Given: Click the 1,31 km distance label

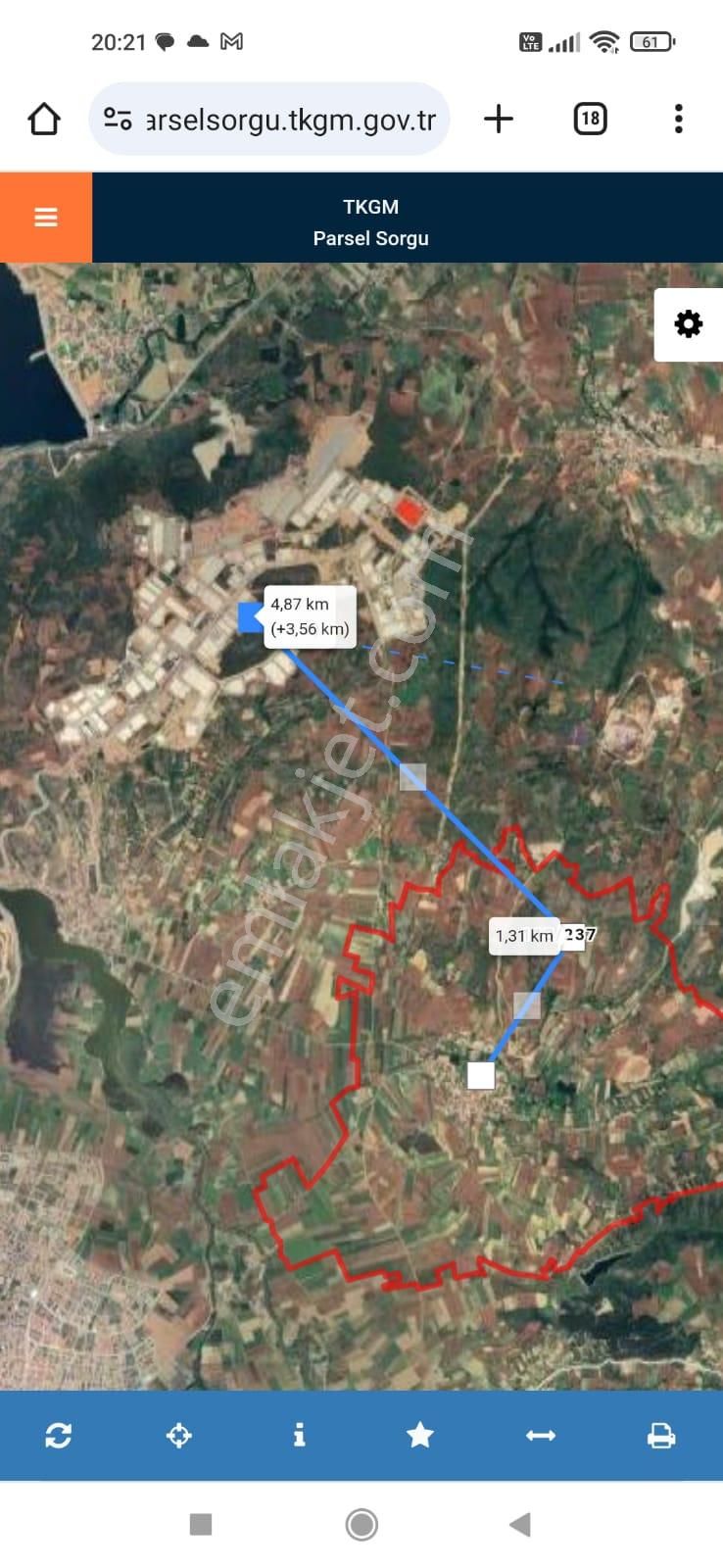Looking at the screenshot, I should click(524, 936).
